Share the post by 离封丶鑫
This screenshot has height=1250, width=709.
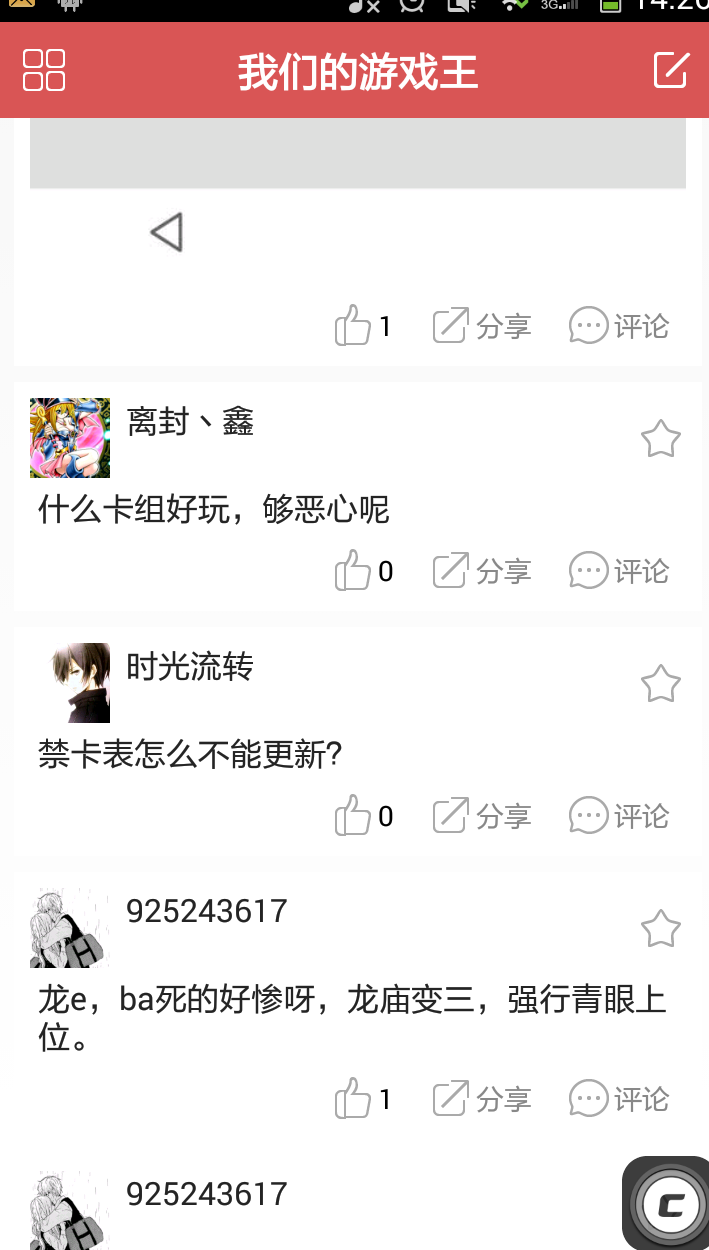click(482, 571)
